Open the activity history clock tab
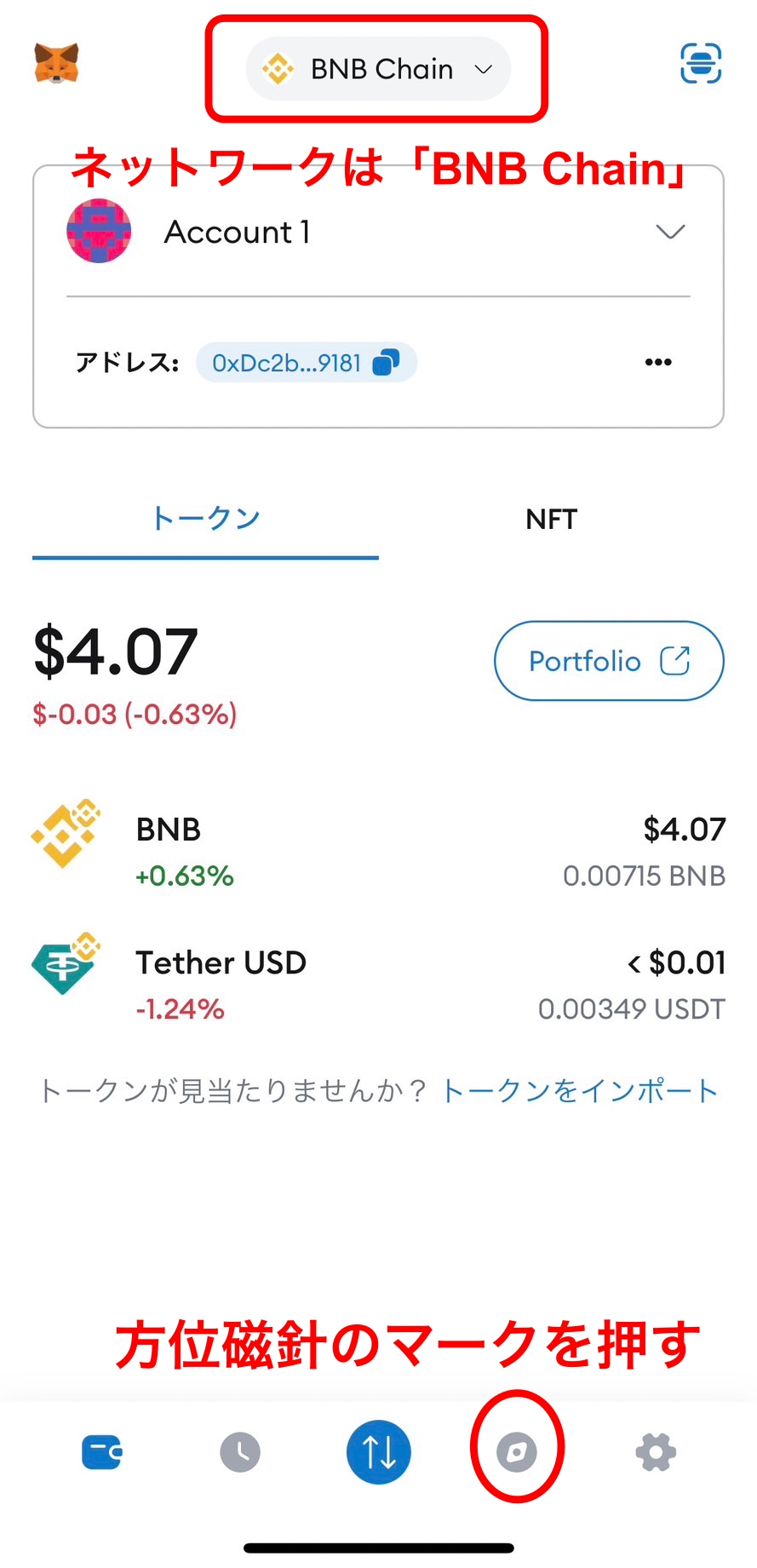757x1568 pixels. pos(240,1452)
